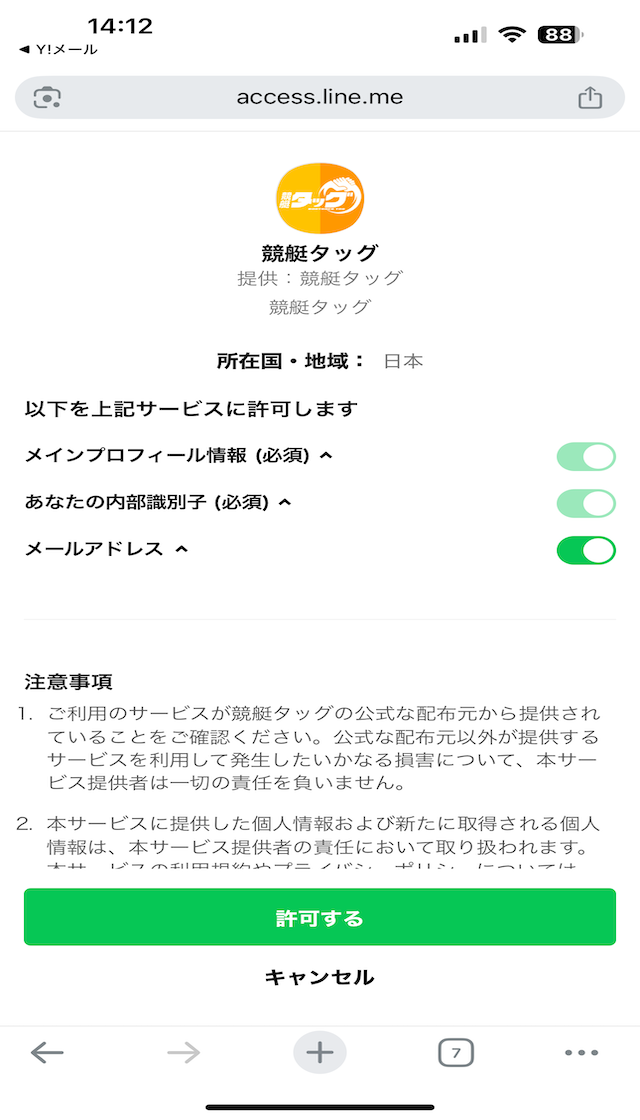The image size is (640, 1120).
Task: Return to the Y!メール app
Action: point(58,49)
